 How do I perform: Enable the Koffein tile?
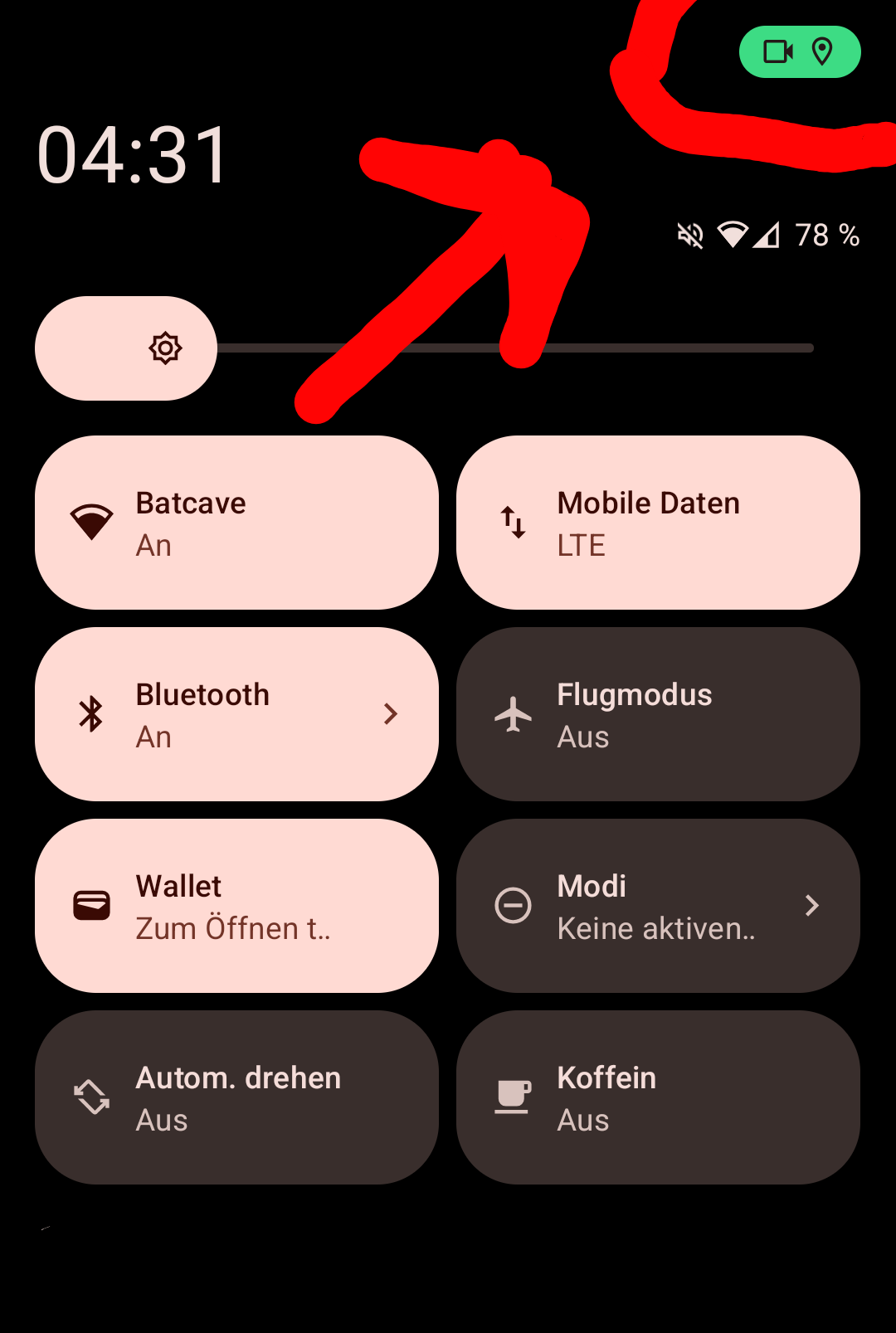pyautogui.click(x=657, y=1097)
